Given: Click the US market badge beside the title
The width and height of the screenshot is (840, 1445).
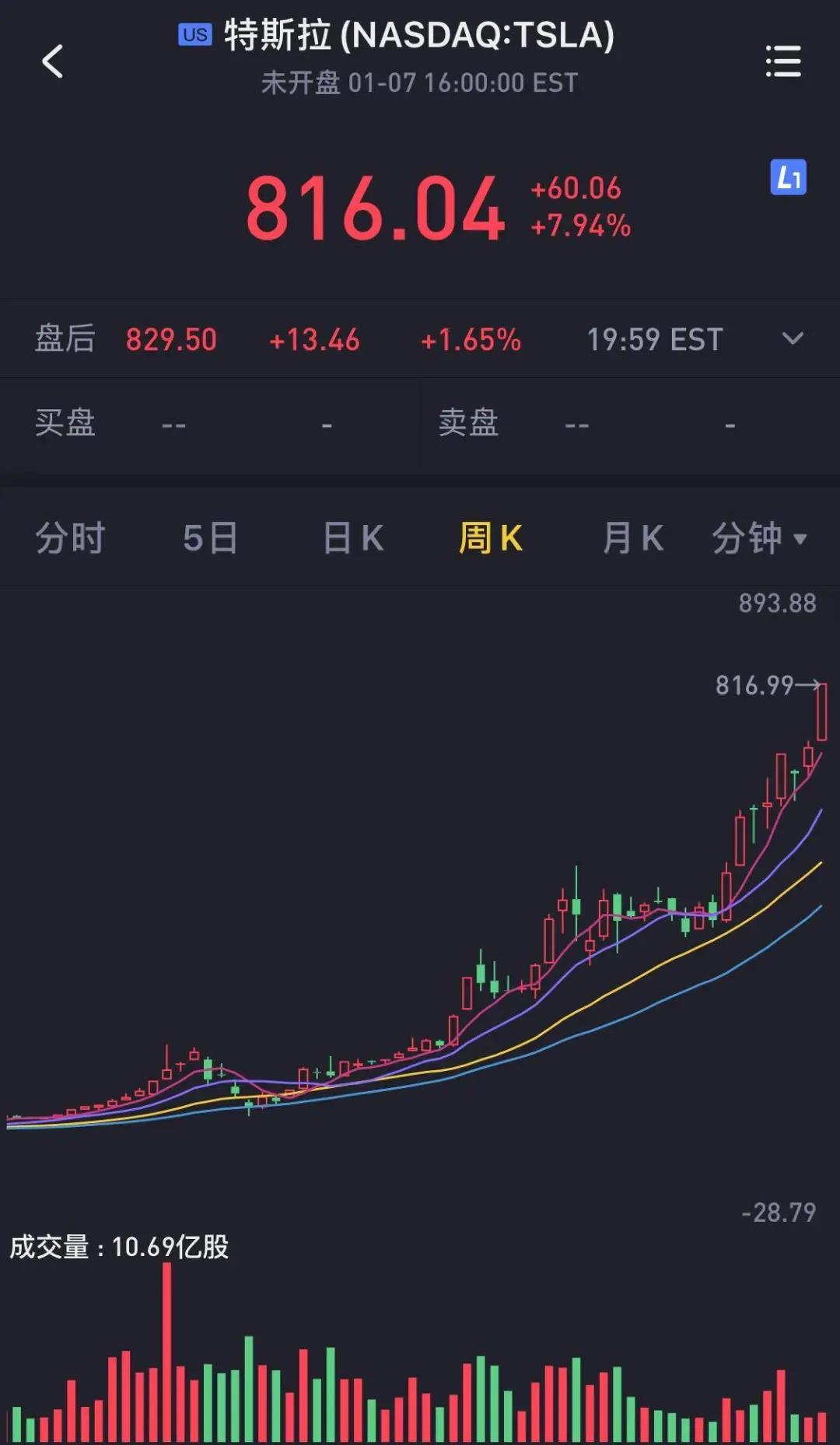Looking at the screenshot, I should coord(195,34).
